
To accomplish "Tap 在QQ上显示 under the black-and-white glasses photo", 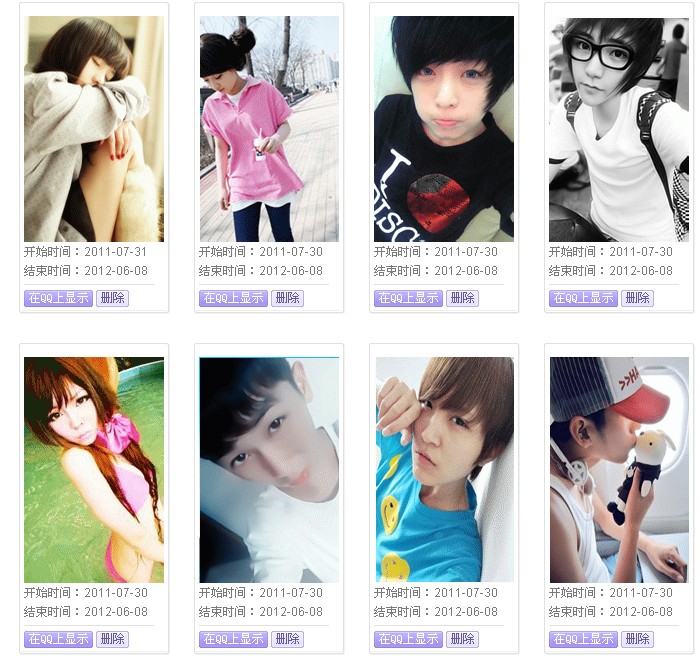I will tap(583, 298).
